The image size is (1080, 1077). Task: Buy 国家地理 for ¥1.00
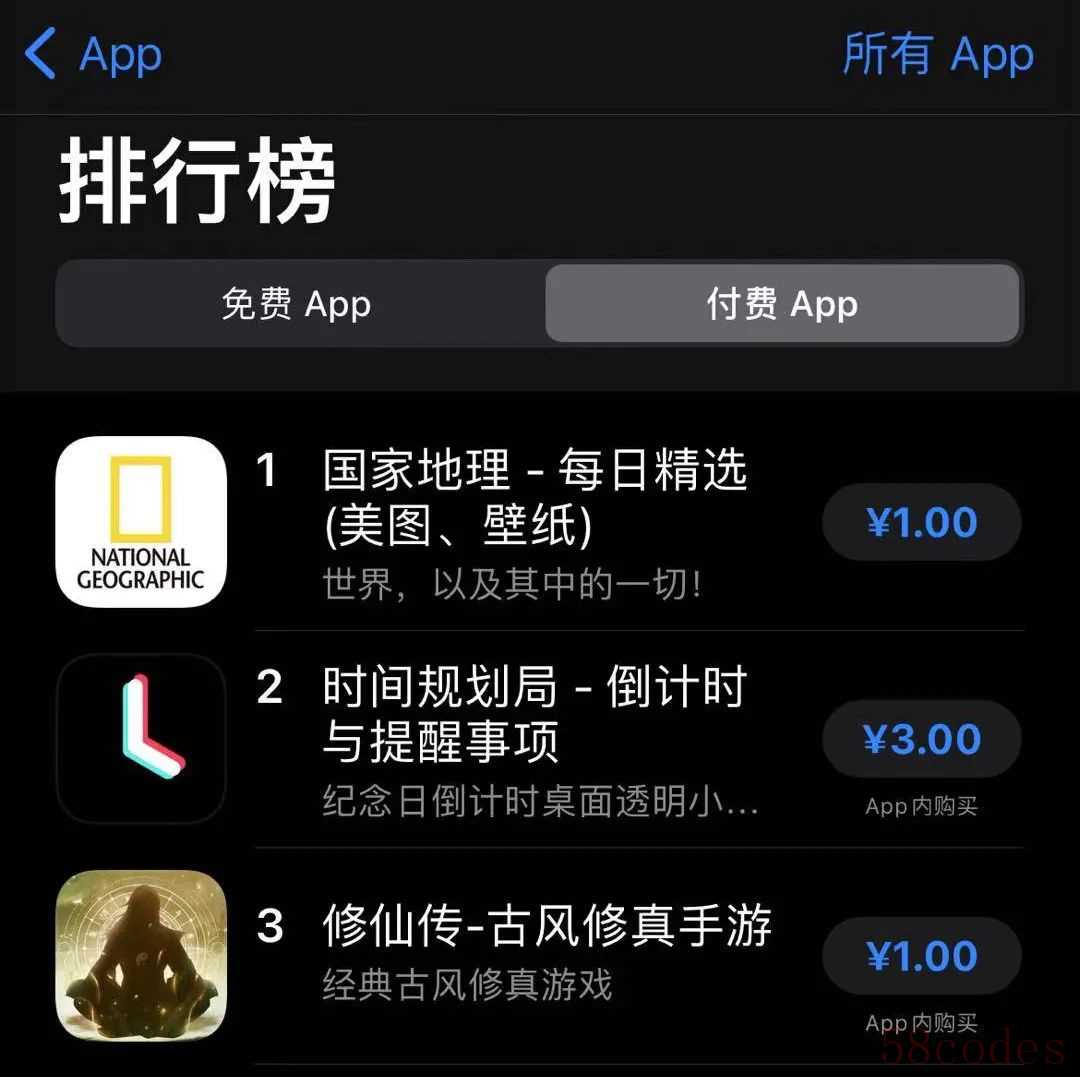pos(921,522)
